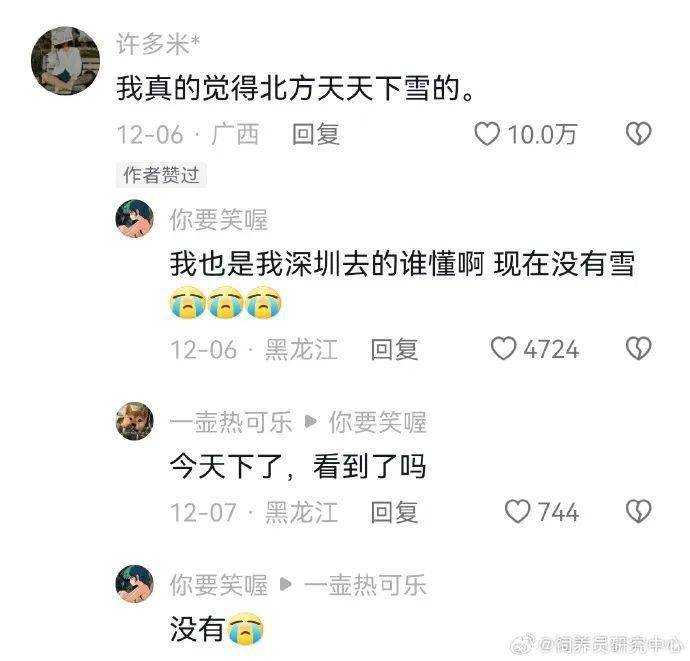Reply to 你要笑喔's Shenzhen comment
Image resolution: width=690 pixels, height=661 pixels.
click(x=394, y=349)
